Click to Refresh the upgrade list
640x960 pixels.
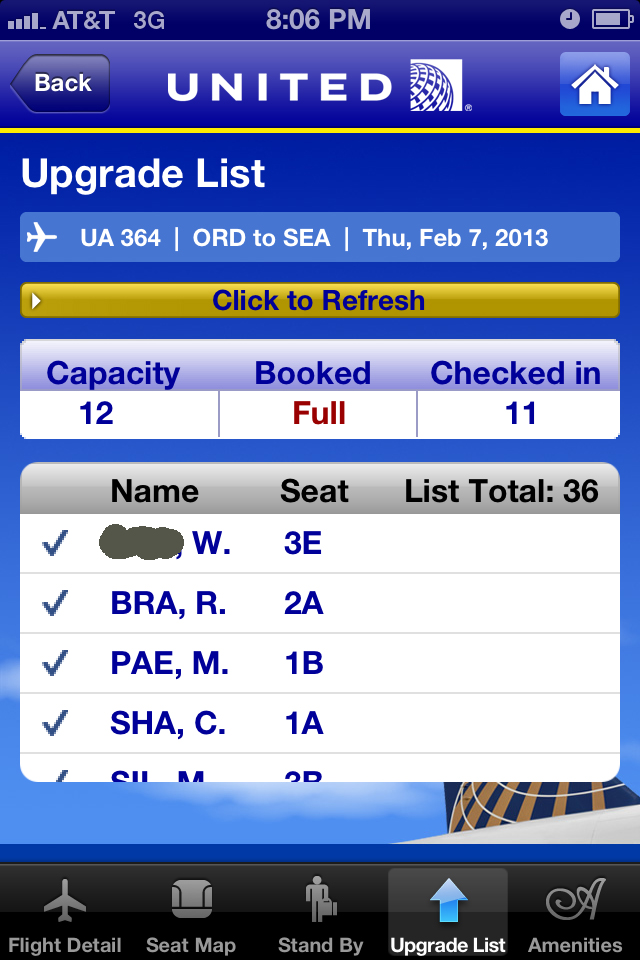click(x=320, y=301)
